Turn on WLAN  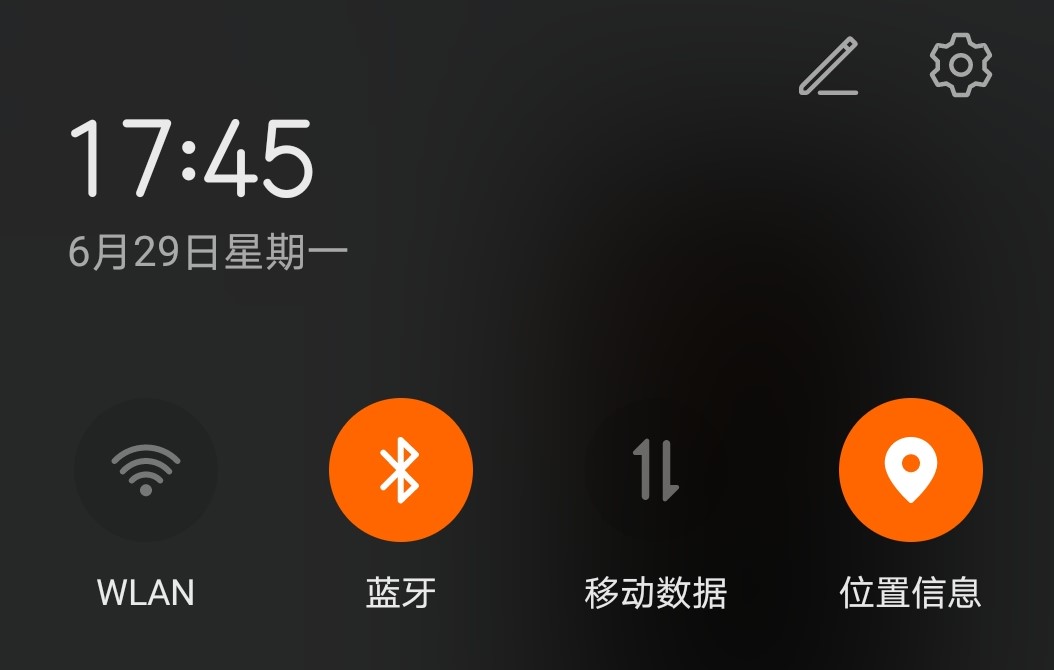(x=146, y=470)
